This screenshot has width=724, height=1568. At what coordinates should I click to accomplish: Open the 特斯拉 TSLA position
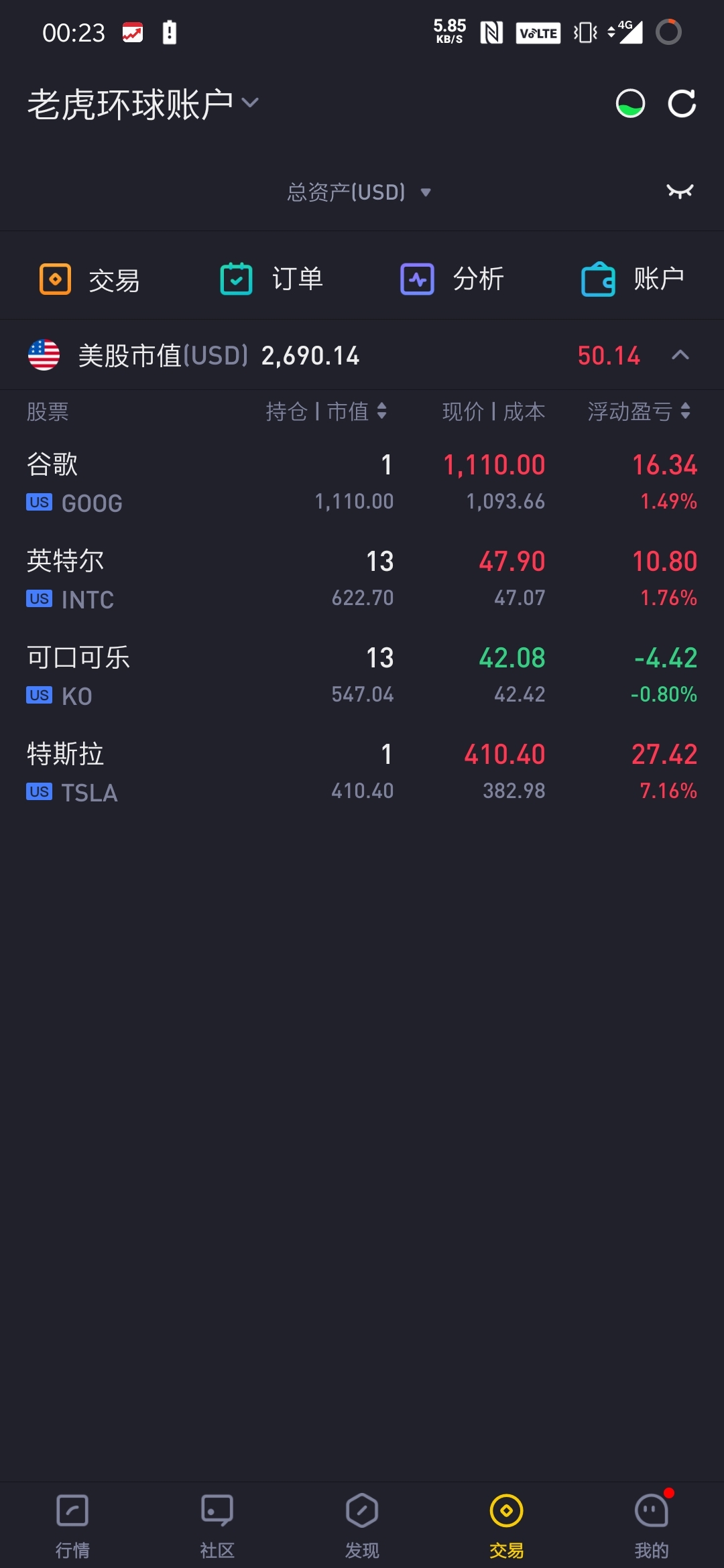[x=362, y=772]
